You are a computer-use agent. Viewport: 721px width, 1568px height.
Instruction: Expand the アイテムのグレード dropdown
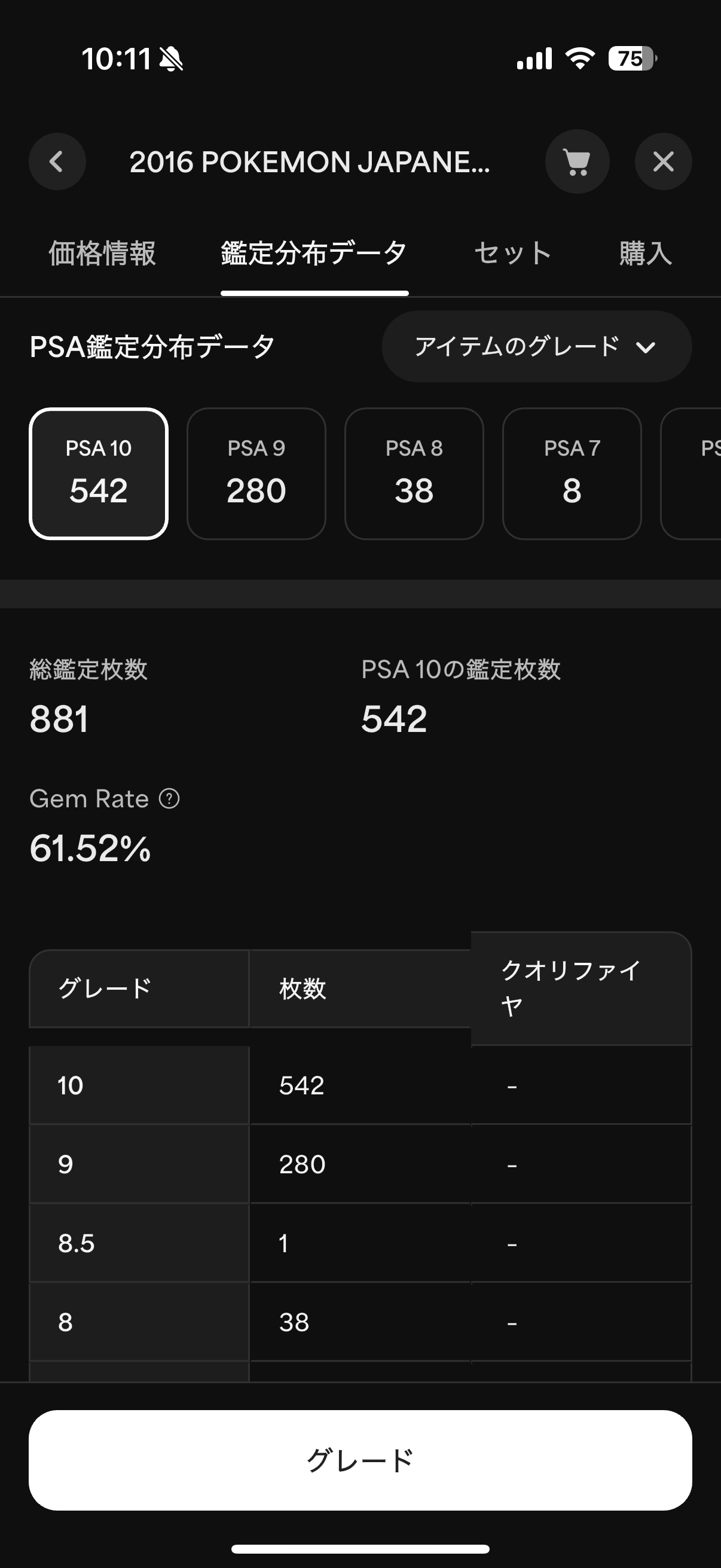537,346
